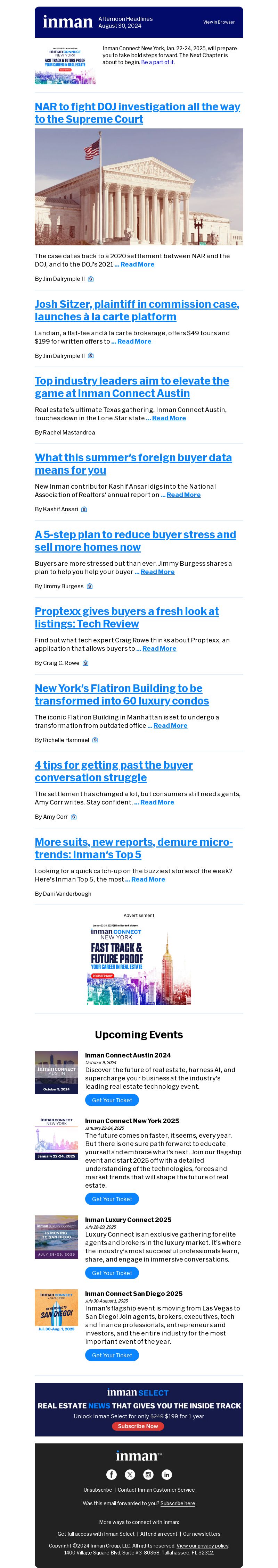Screen dimensions: 278x1568
Task: Get your ticket for Inman Connect New York 2025
Action: pyautogui.click(x=112, y=1198)
